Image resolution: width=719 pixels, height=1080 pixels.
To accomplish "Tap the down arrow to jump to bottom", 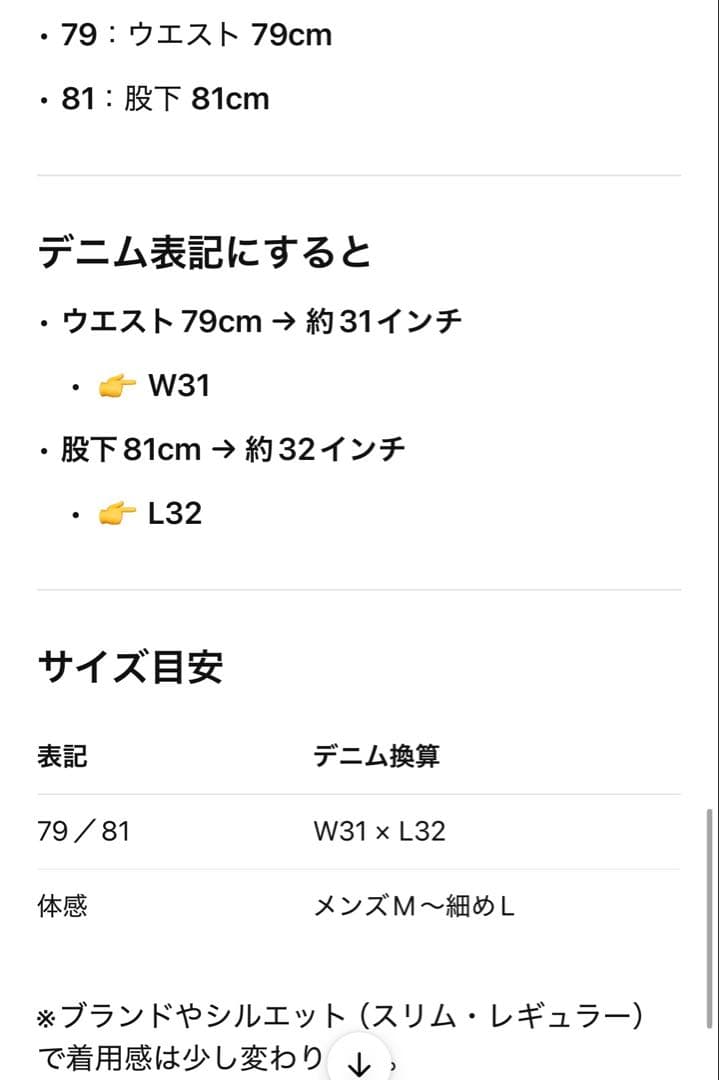I will pos(358,1063).
